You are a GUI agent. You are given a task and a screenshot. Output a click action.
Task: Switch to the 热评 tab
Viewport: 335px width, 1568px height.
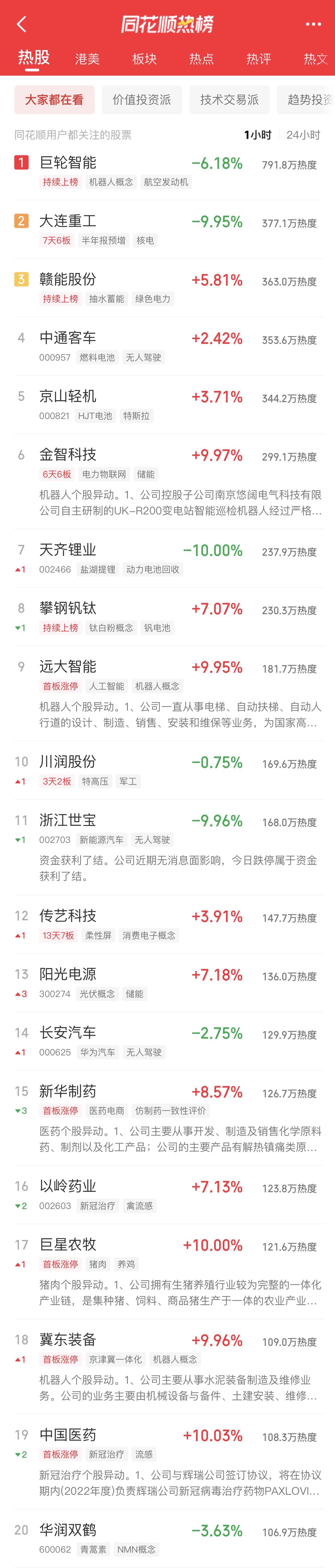point(259,59)
